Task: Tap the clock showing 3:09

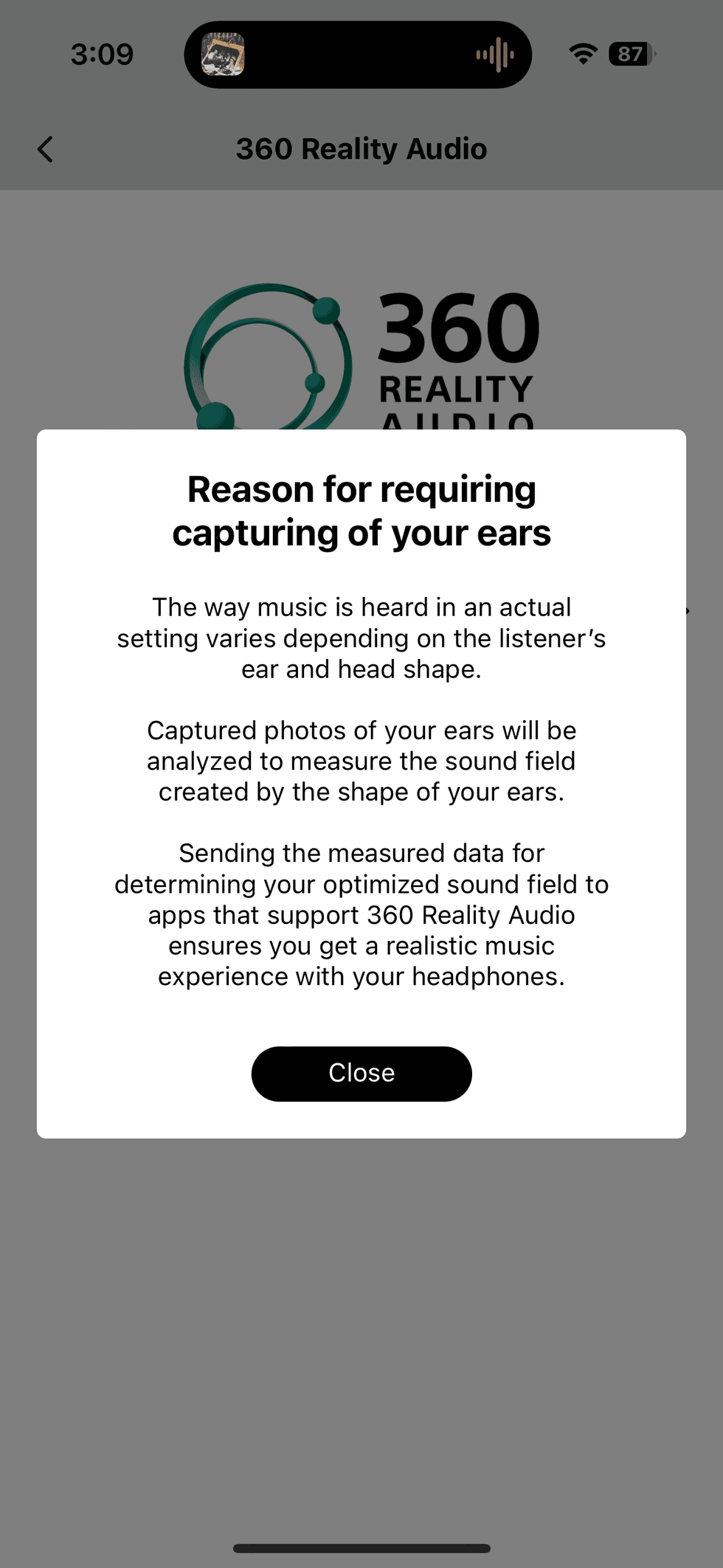Action: (103, 54)
